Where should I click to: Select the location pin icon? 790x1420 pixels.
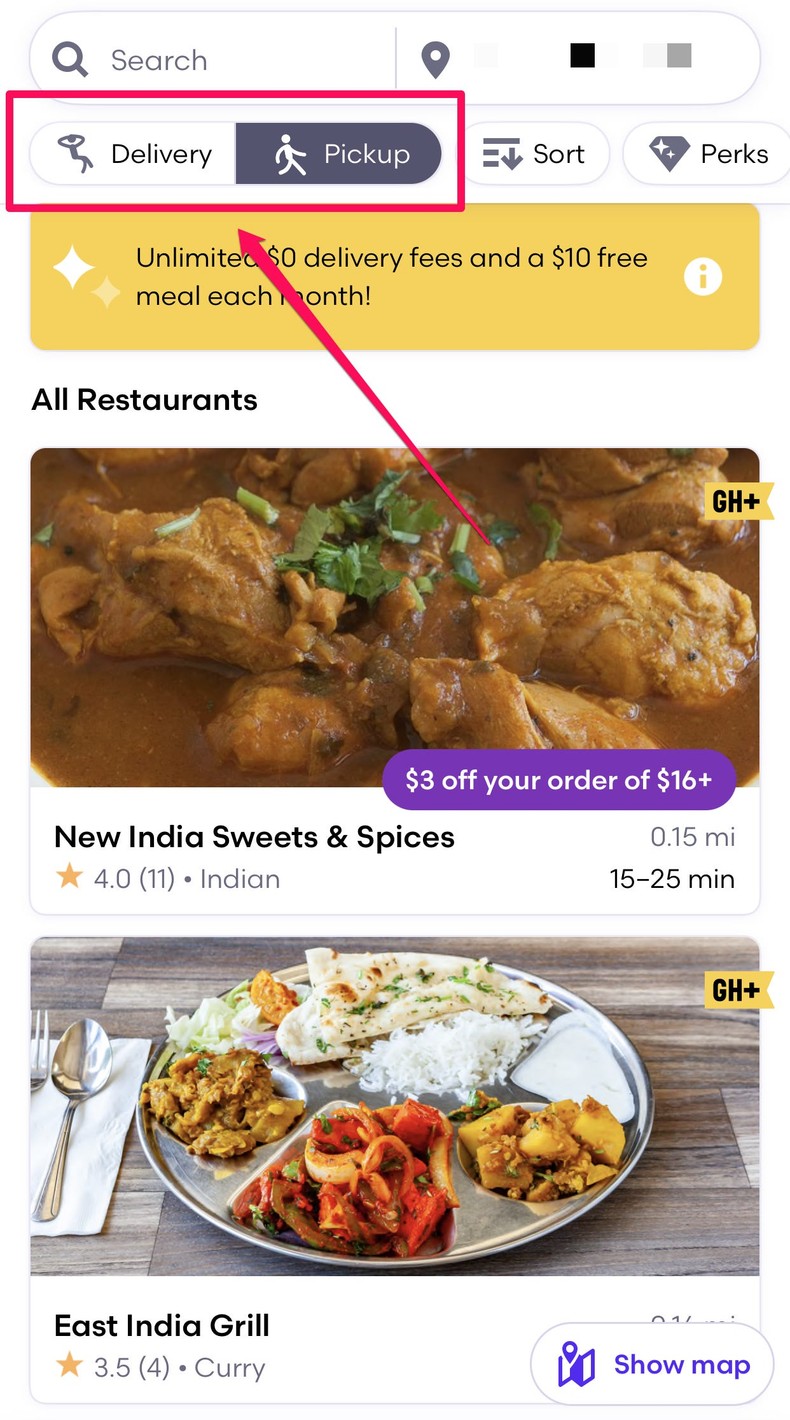[x=435, y=58]
